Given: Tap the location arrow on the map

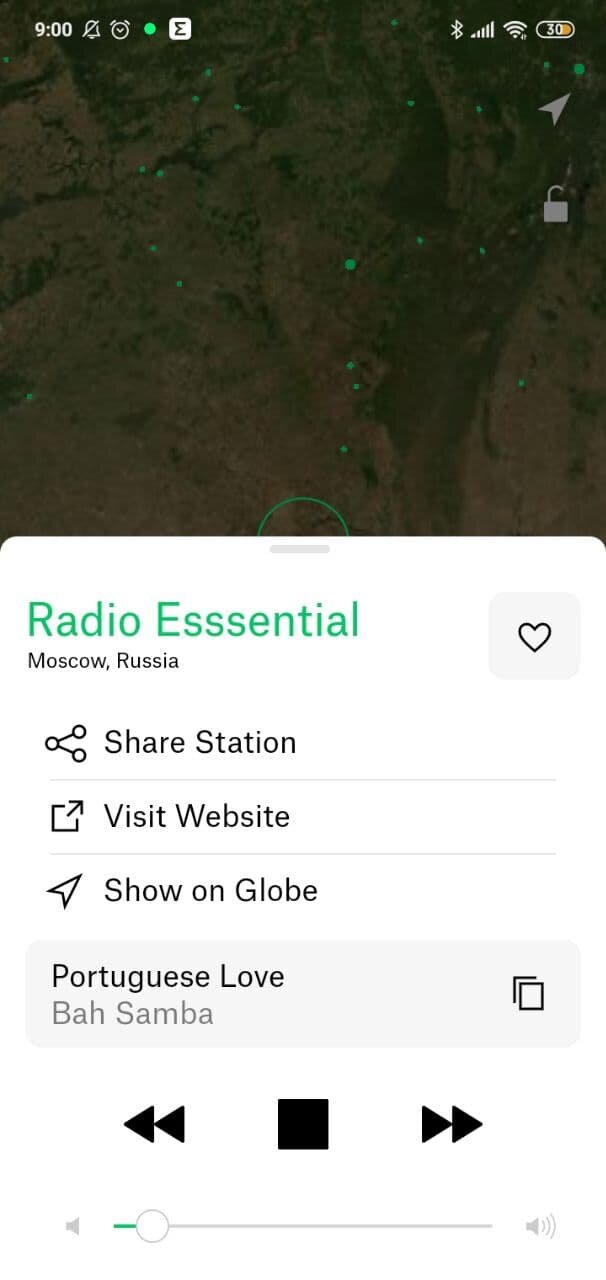Looking at the screenshot, I should pyautogui.click(x=554, y=109).
